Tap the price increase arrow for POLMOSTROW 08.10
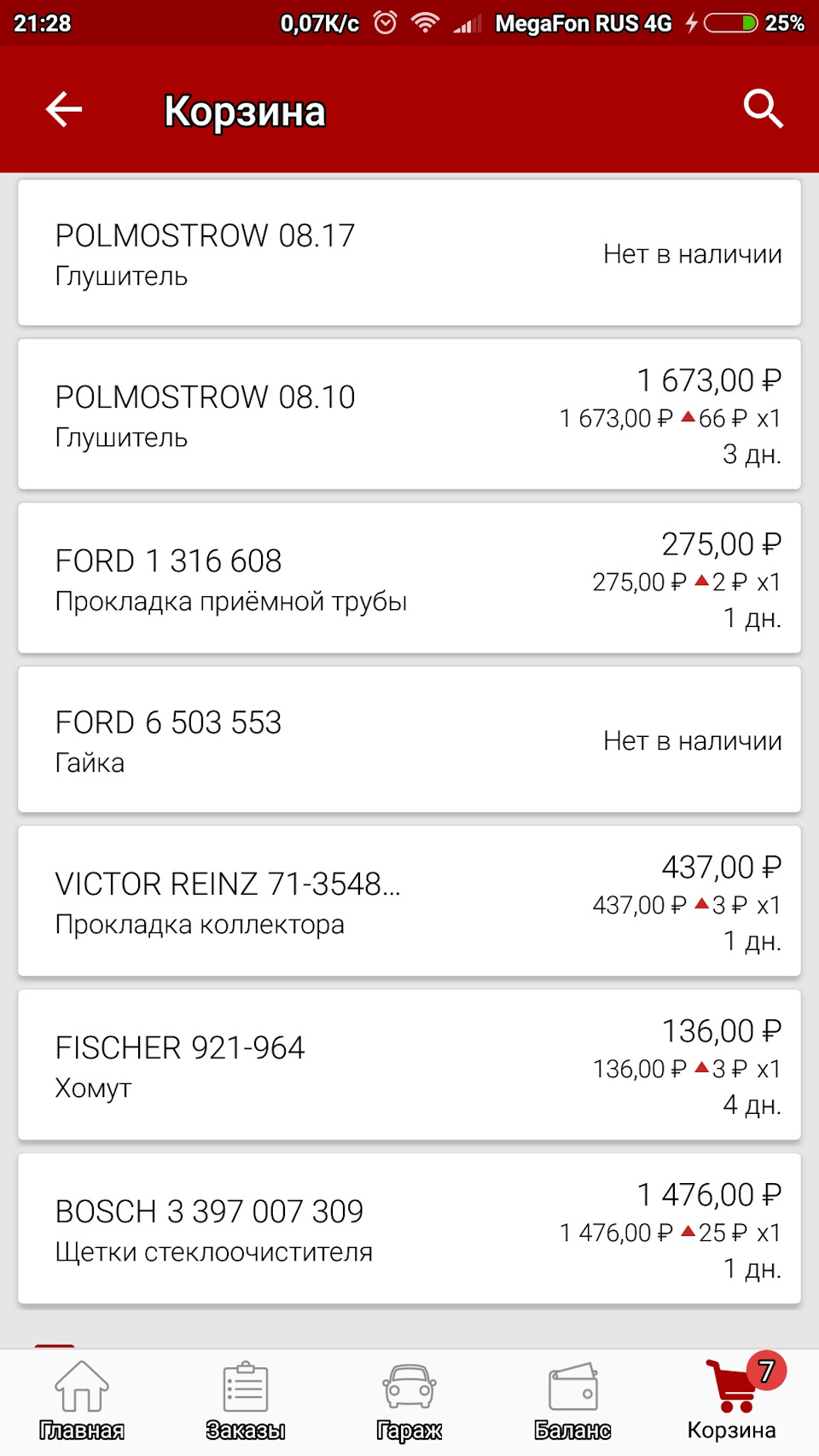Screen dimensions: 819x1456 [687, 419]
